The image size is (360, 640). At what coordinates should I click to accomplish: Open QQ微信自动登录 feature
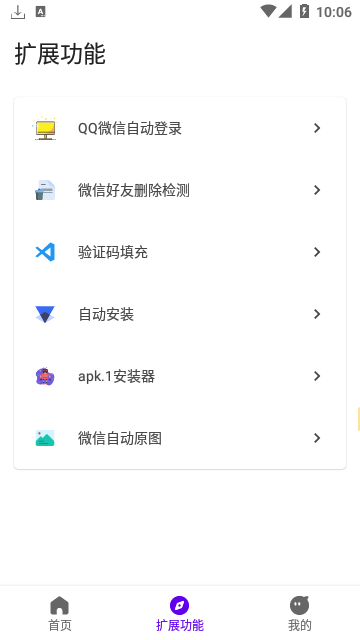click(180, 128)
